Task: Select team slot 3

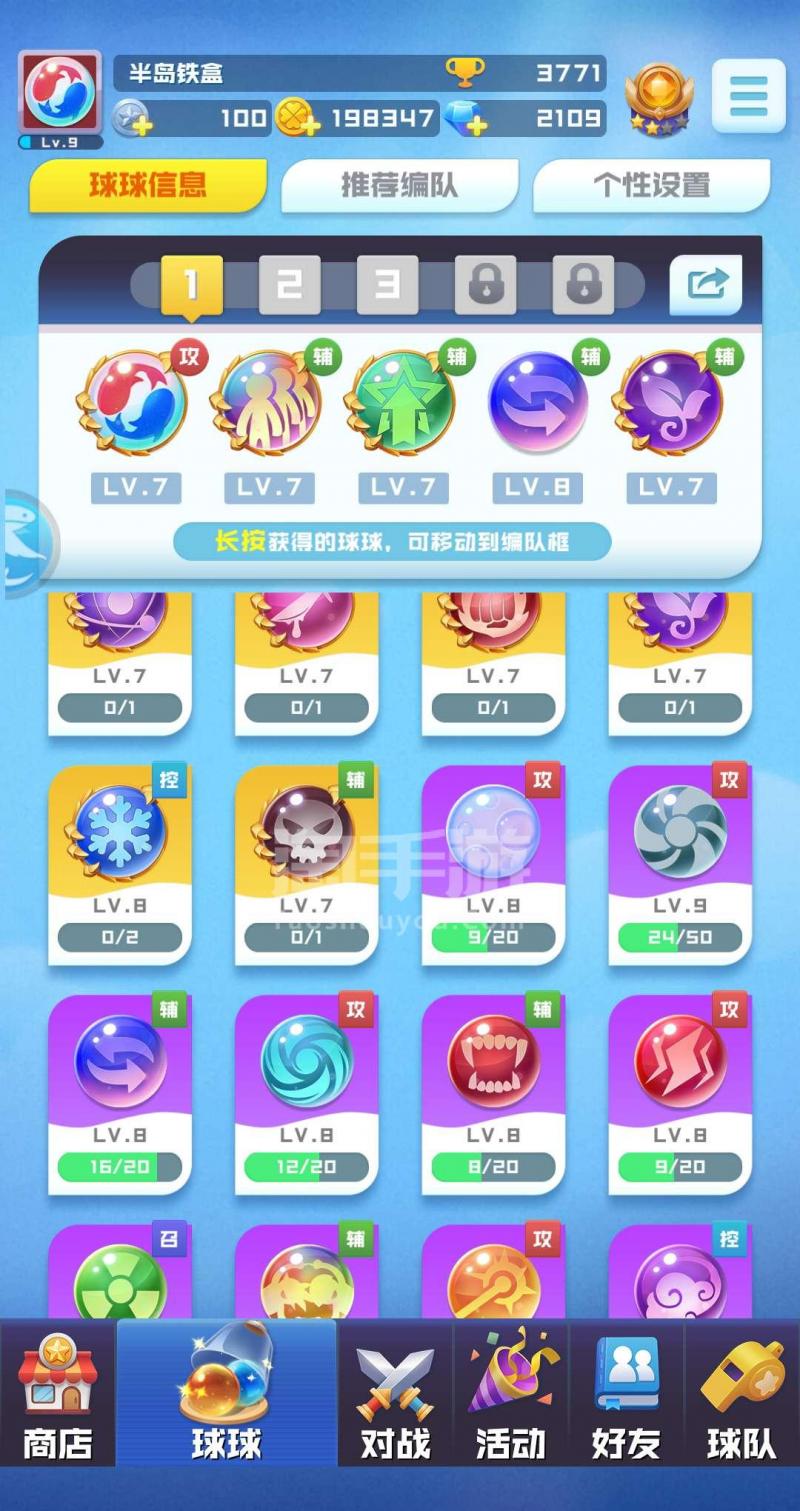Action: [387, 285]
